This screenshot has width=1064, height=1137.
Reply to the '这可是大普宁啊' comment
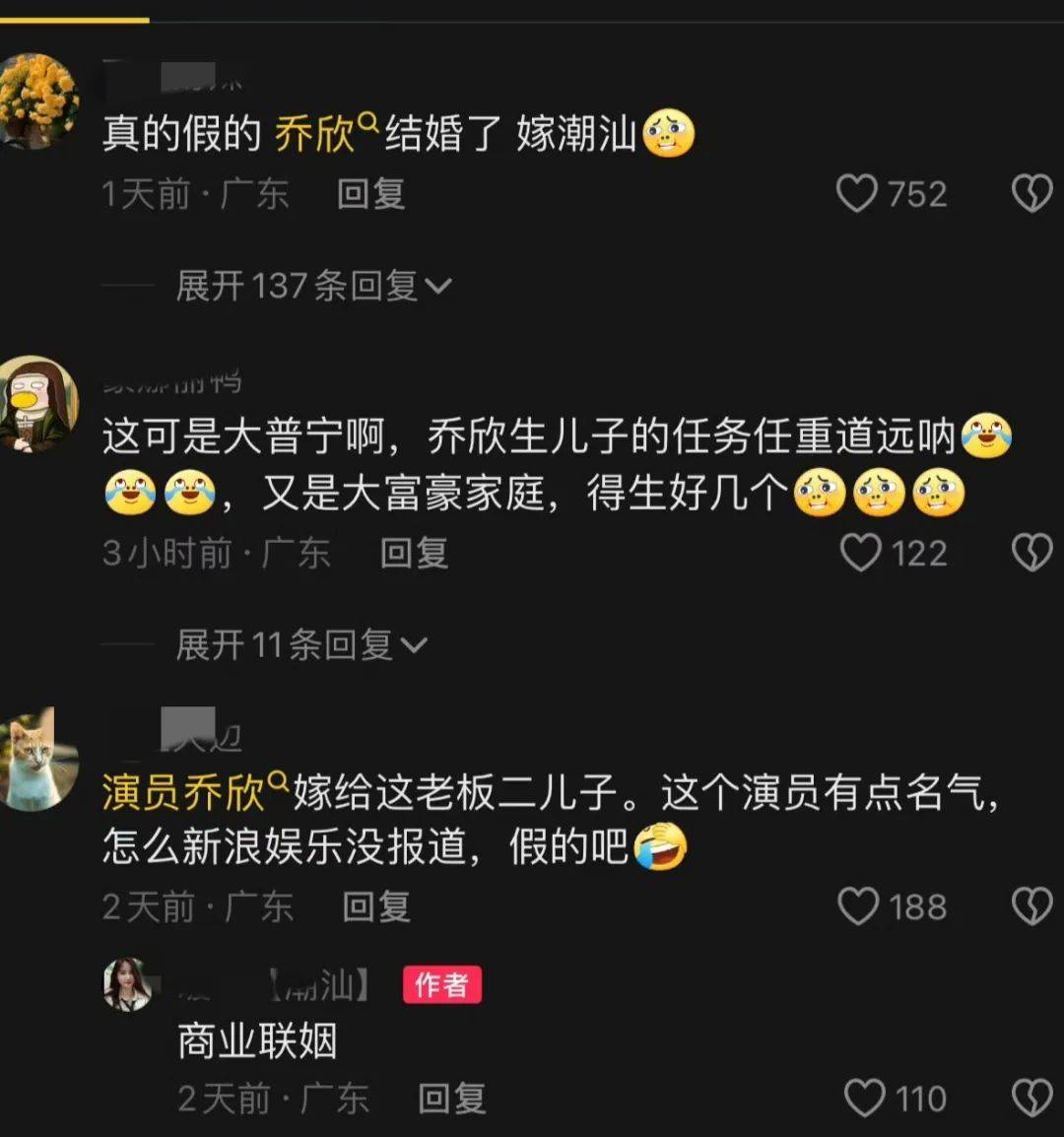tap(414, 553)
